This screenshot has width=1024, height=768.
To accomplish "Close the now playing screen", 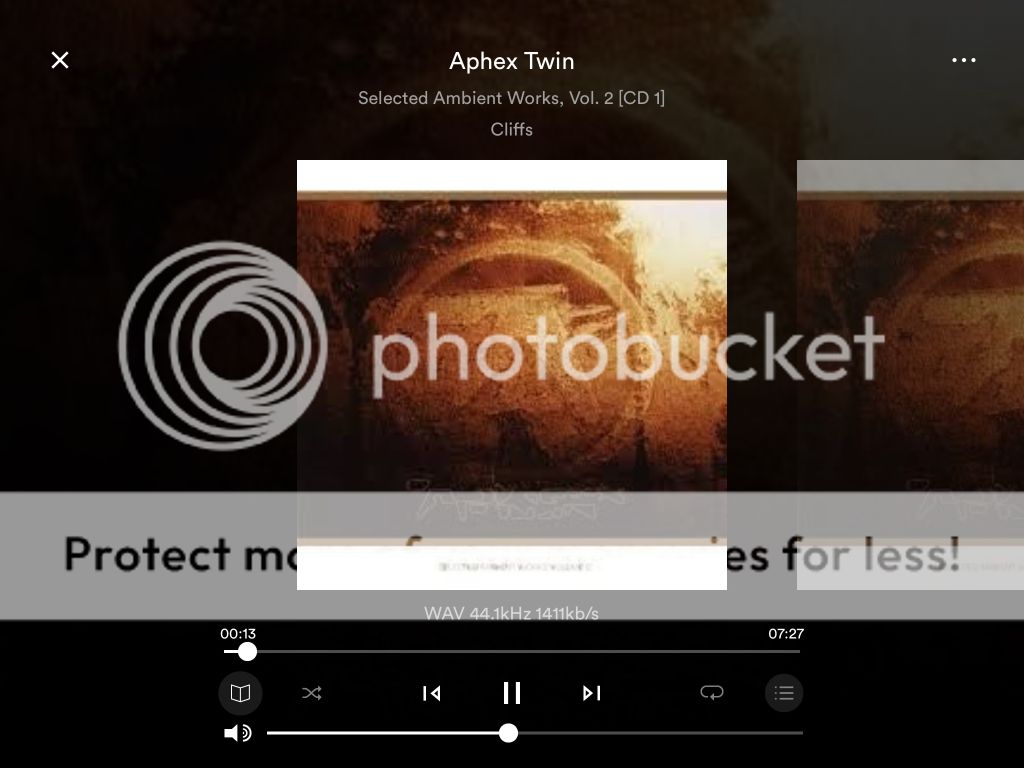I will click(x=60, y=60).
